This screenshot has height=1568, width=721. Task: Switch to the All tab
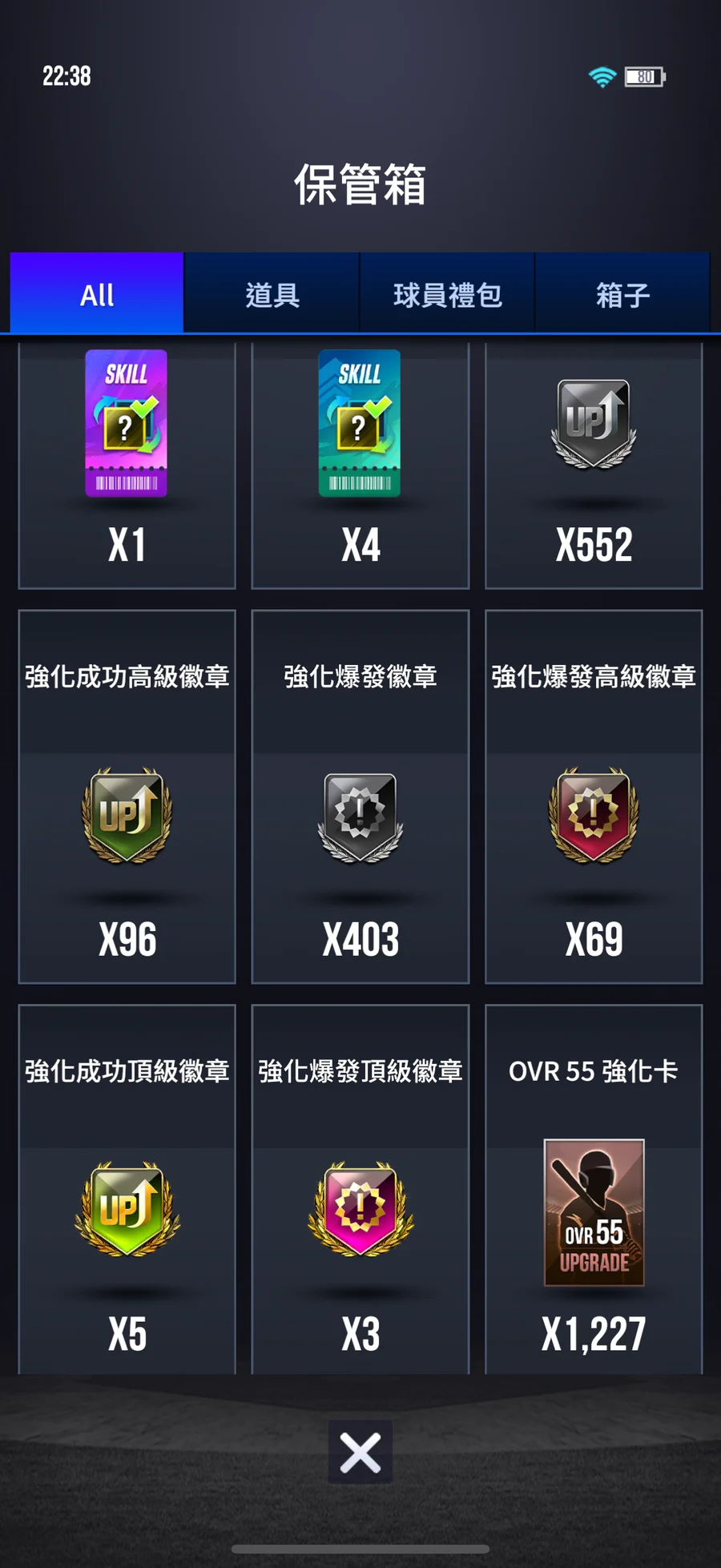point(97,294)
